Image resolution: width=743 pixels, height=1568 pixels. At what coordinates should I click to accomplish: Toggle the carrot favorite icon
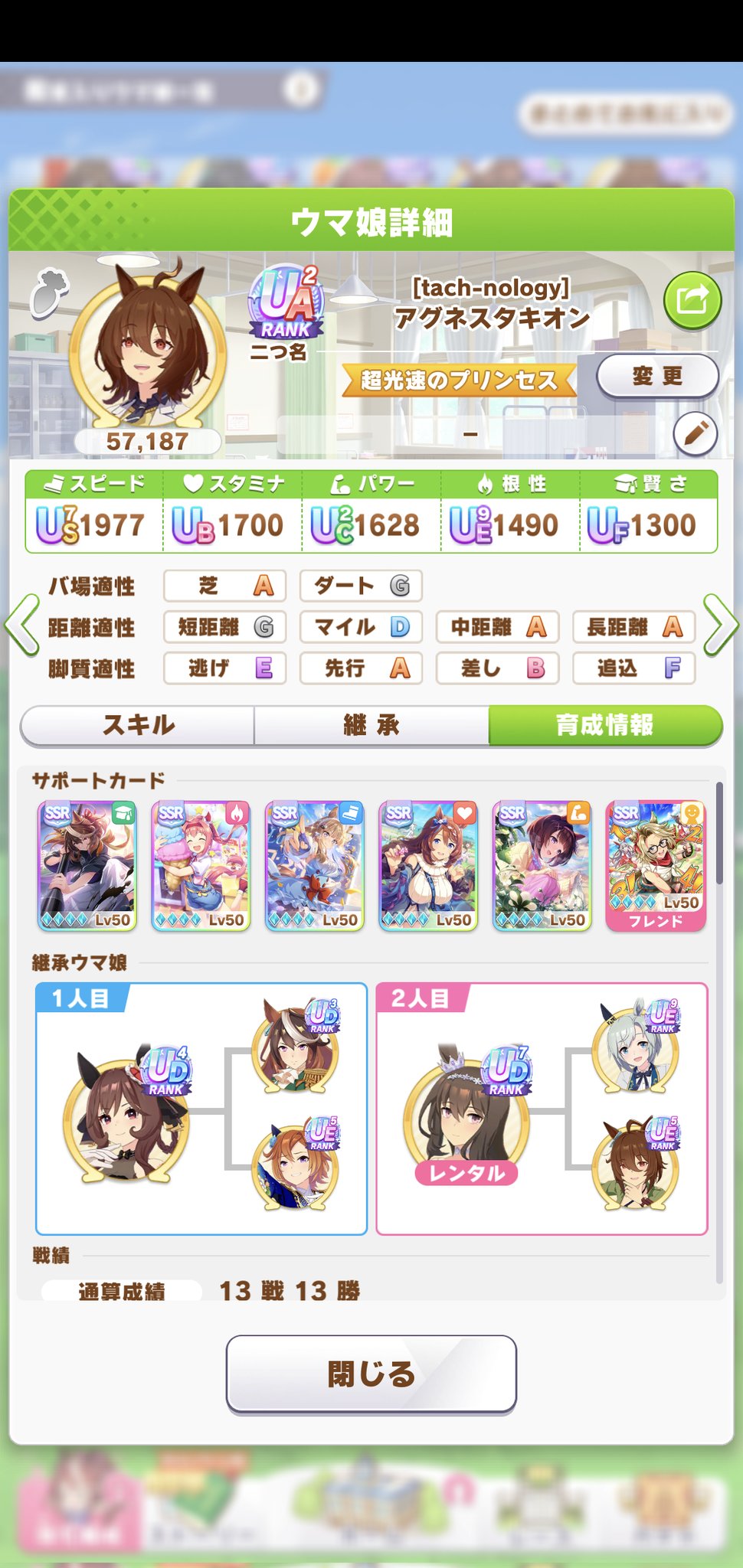(49, 294)
